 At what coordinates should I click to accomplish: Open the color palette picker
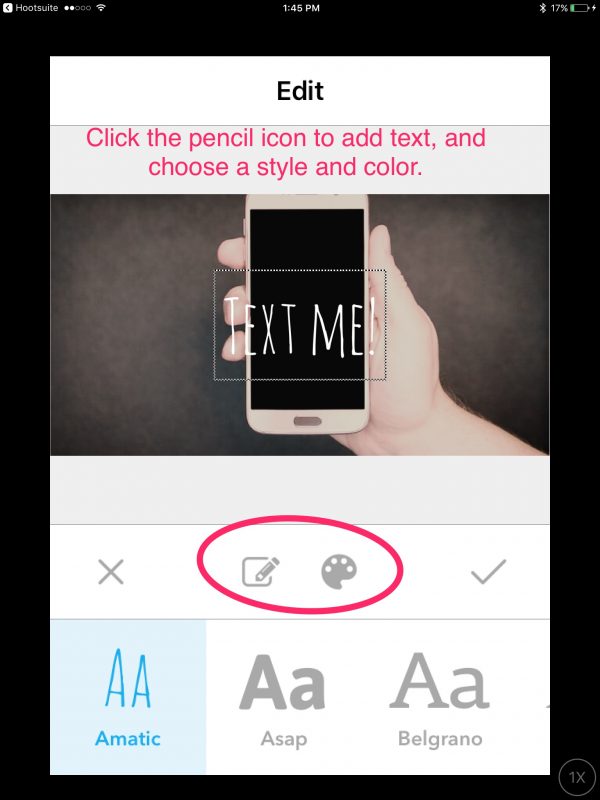339,572
